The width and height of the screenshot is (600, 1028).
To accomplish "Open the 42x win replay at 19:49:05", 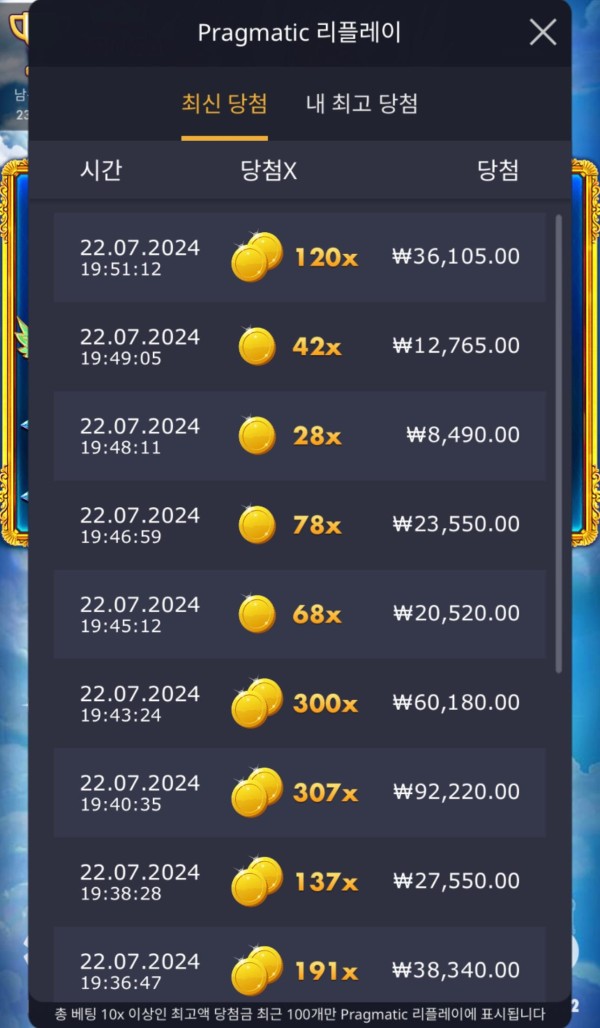I will [299, 346].
